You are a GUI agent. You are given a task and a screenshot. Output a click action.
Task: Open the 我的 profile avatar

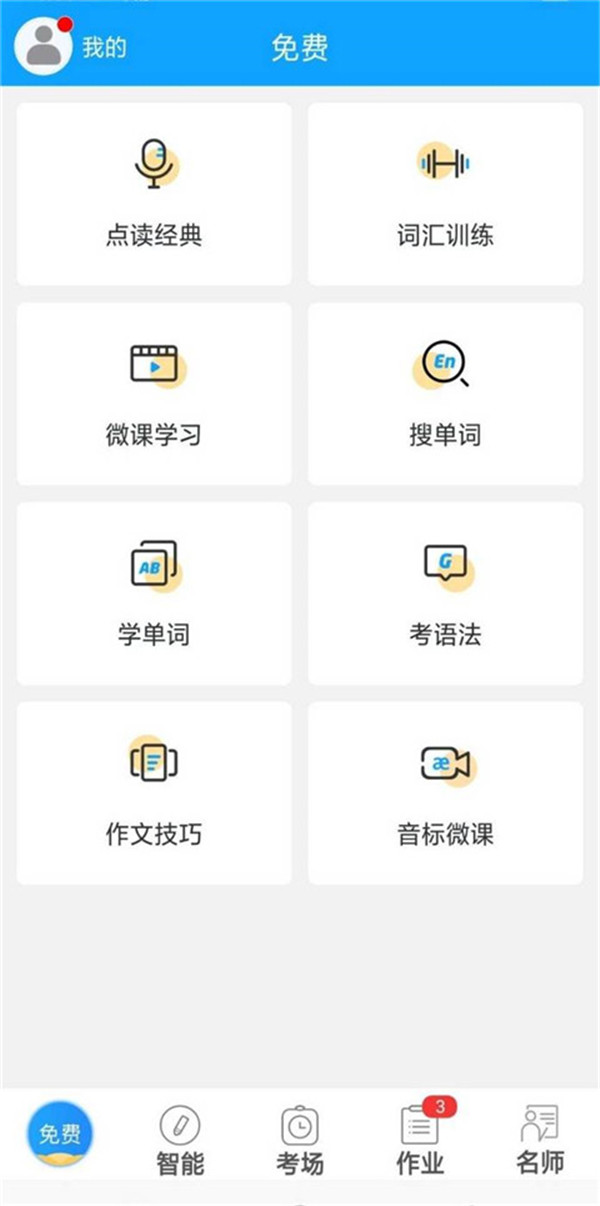point(43,45)
